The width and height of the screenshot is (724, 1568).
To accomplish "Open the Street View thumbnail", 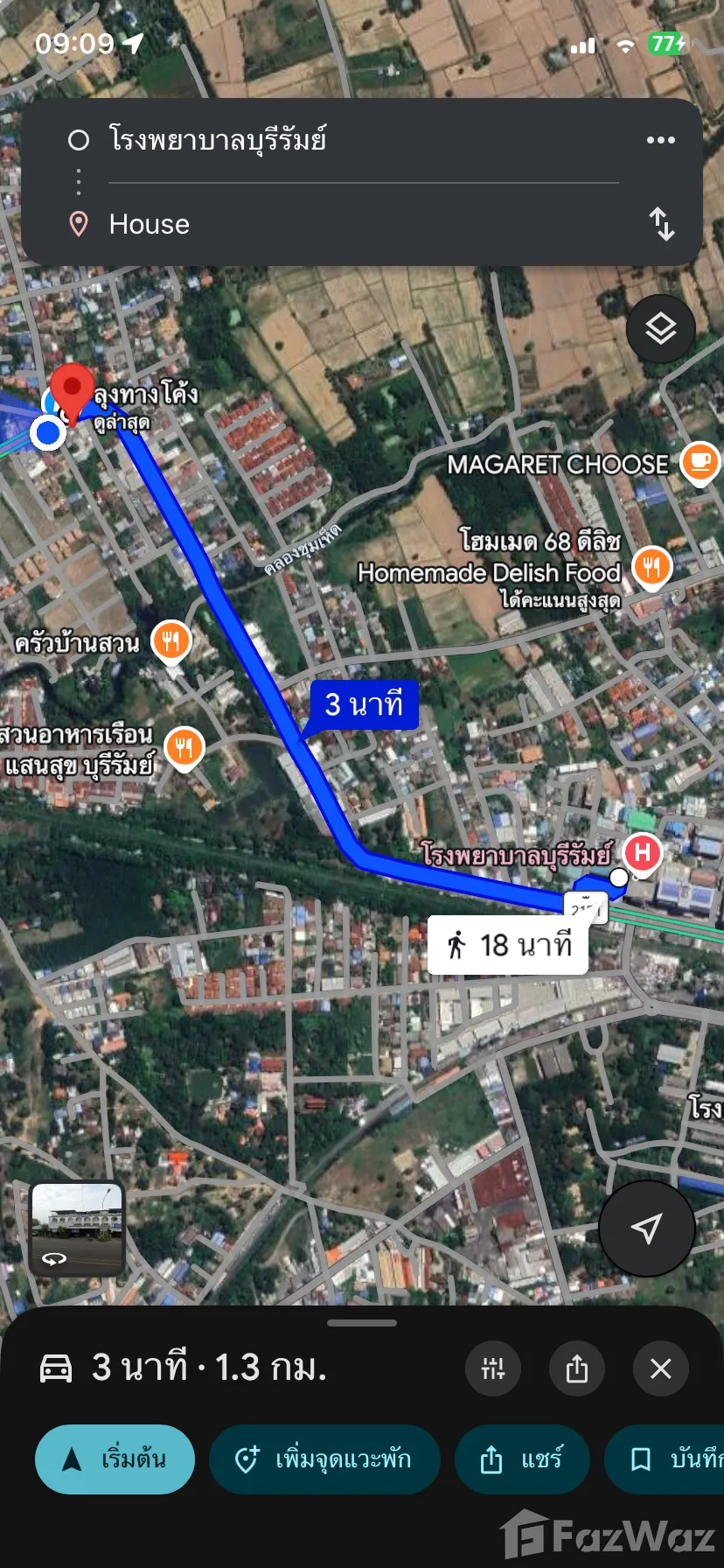I will (77, 1228).
